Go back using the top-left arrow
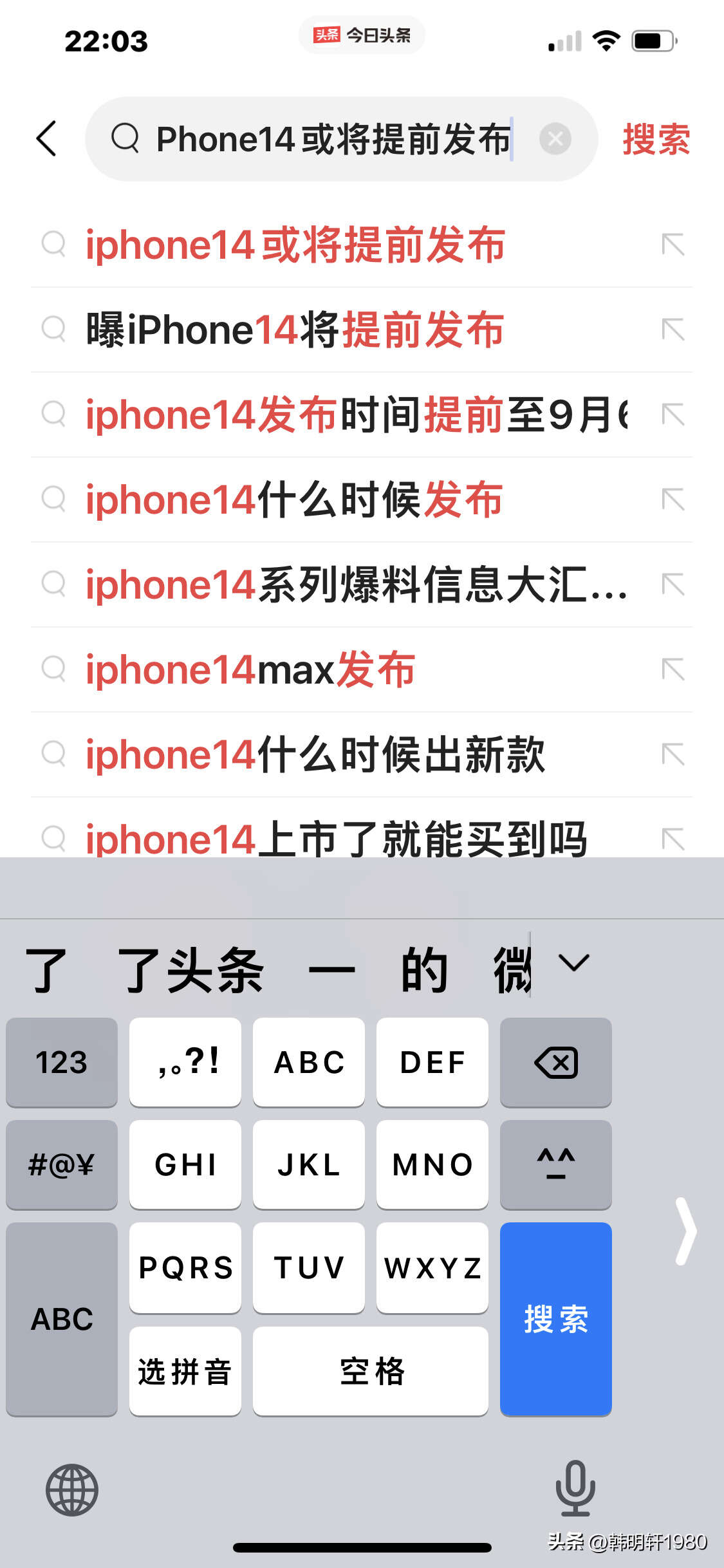Screen dimensions: 724x1568 pyautogui.click(x=46, y=138)
